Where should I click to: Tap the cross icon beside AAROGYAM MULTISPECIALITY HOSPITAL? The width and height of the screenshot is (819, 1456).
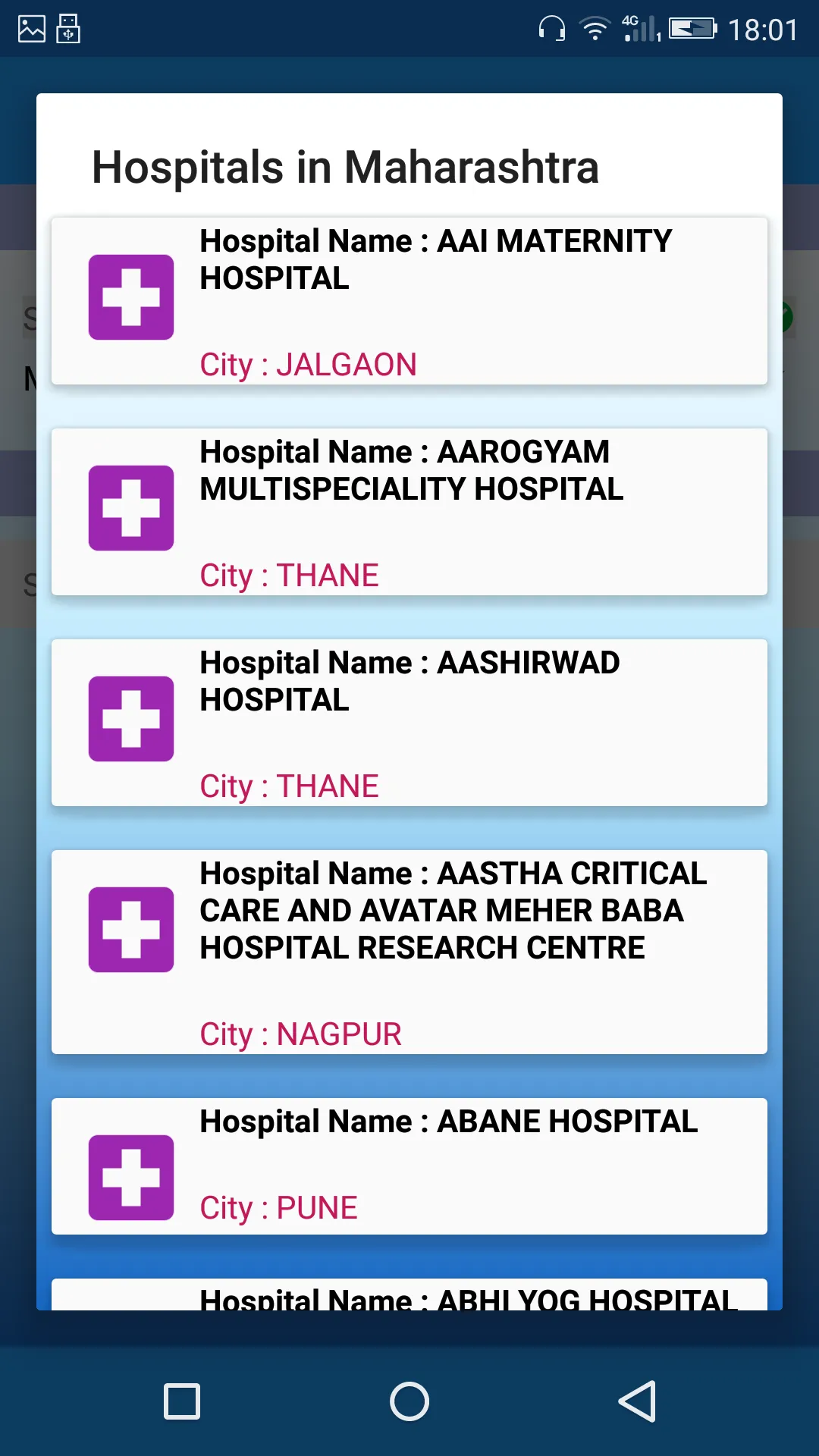point(131,507)
